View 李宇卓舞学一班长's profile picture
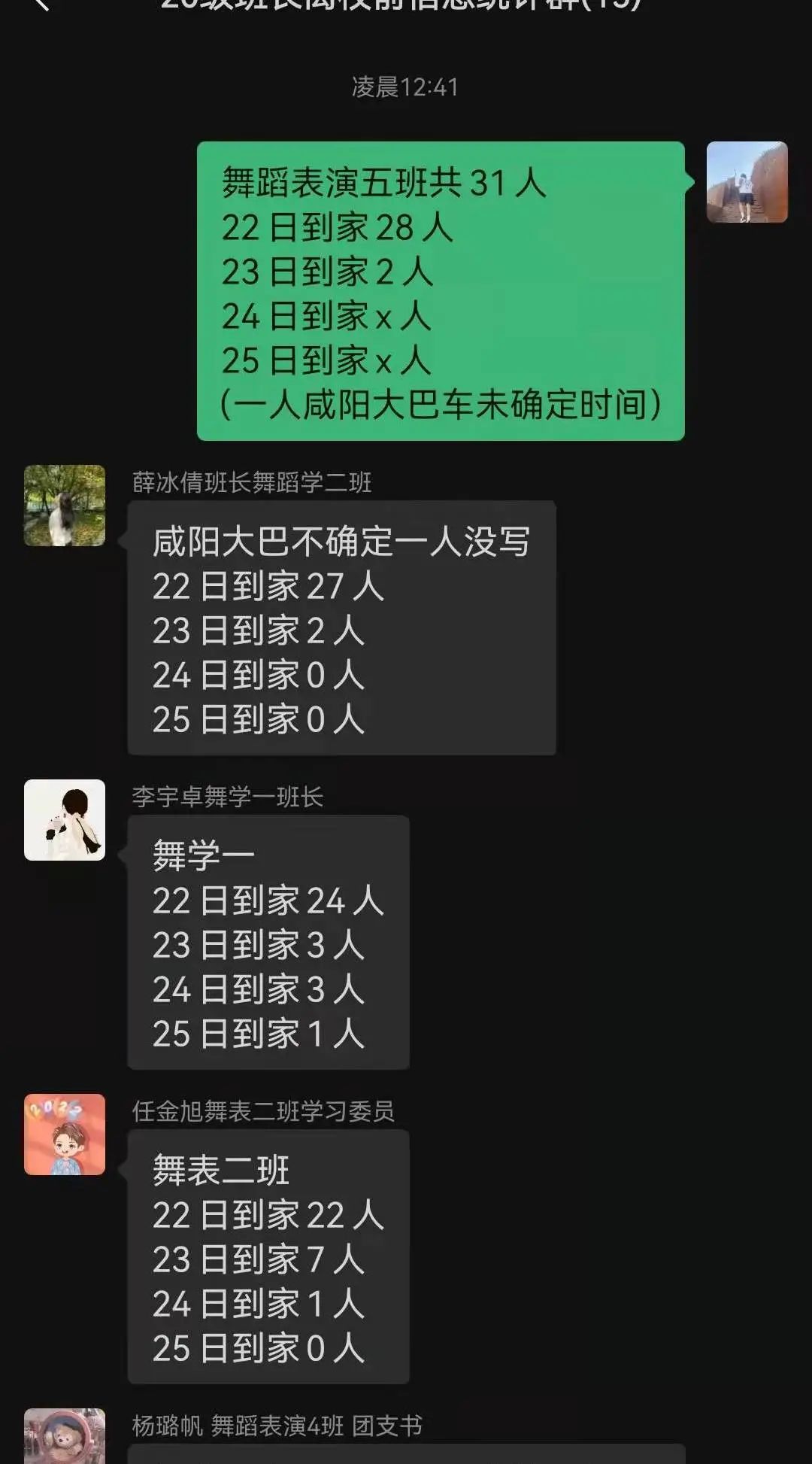The width and height of the screenshot is (812, 1464). click(x=65, y=820)
